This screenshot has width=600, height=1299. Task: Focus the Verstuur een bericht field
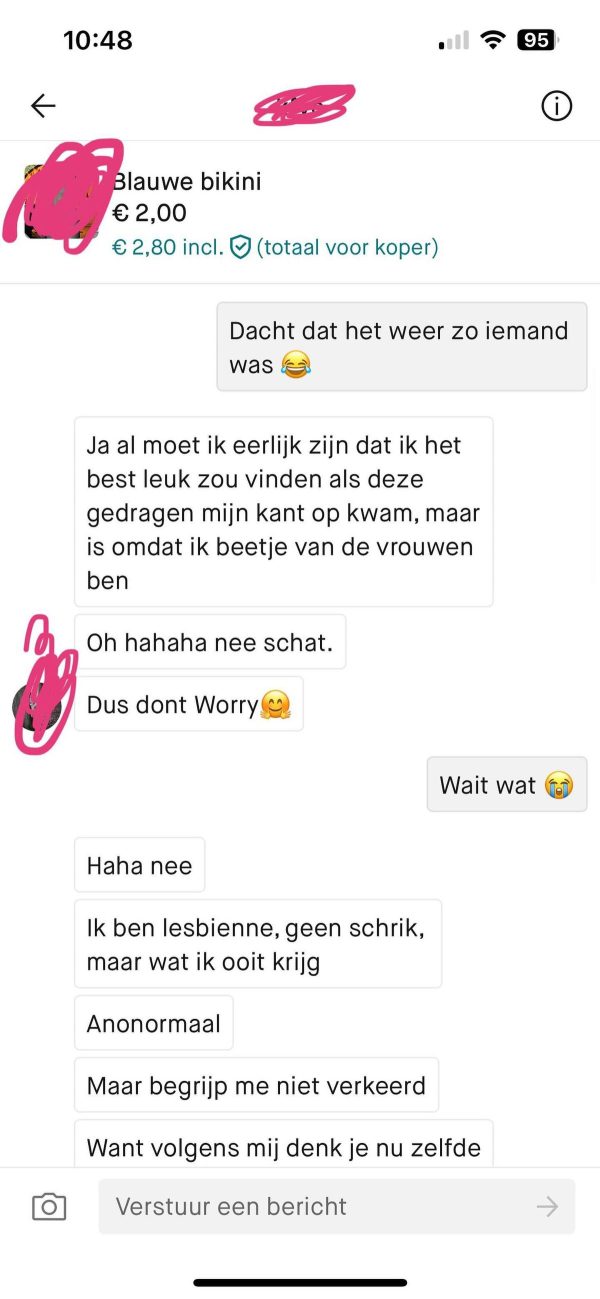click(x=320, y=1206)
